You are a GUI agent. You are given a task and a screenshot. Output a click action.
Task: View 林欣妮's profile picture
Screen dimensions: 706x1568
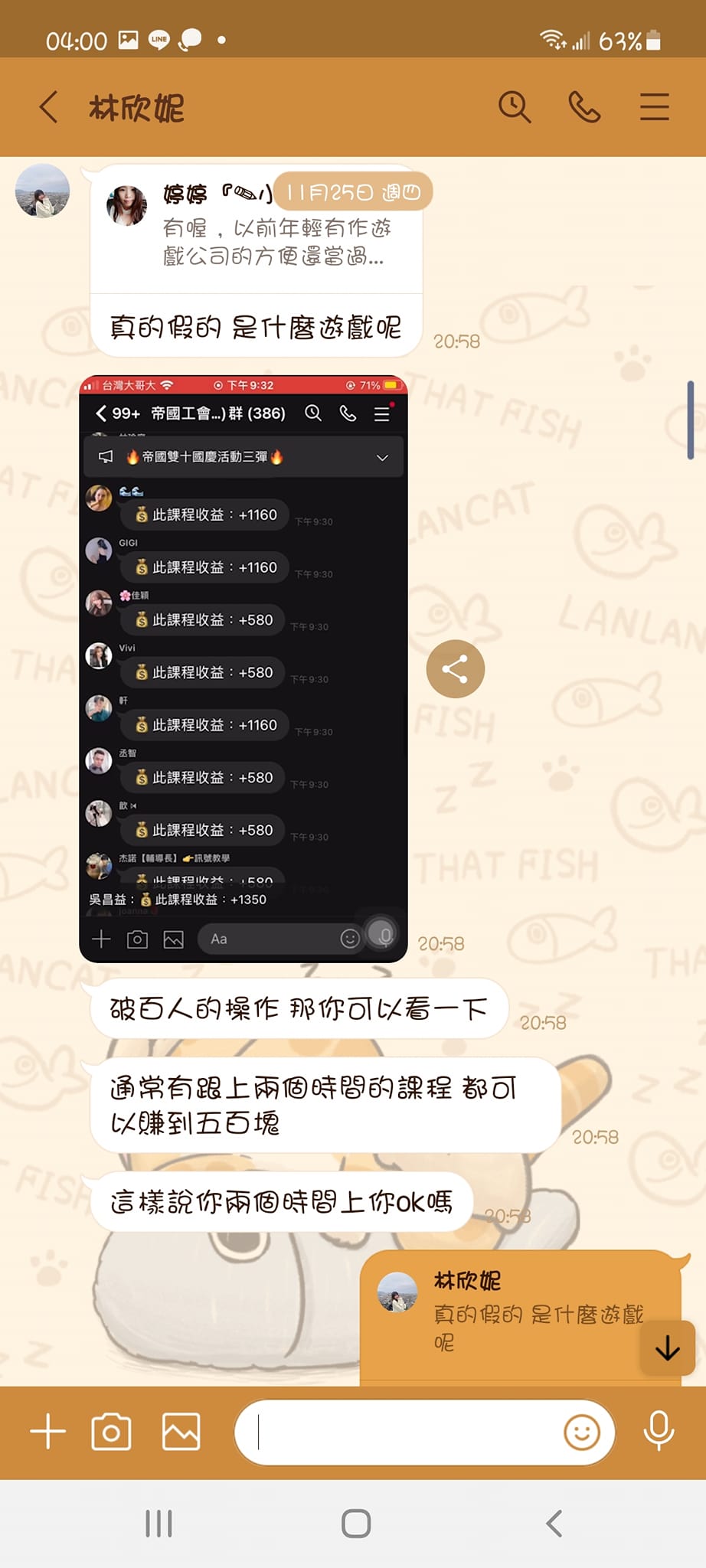coord(43,191)
